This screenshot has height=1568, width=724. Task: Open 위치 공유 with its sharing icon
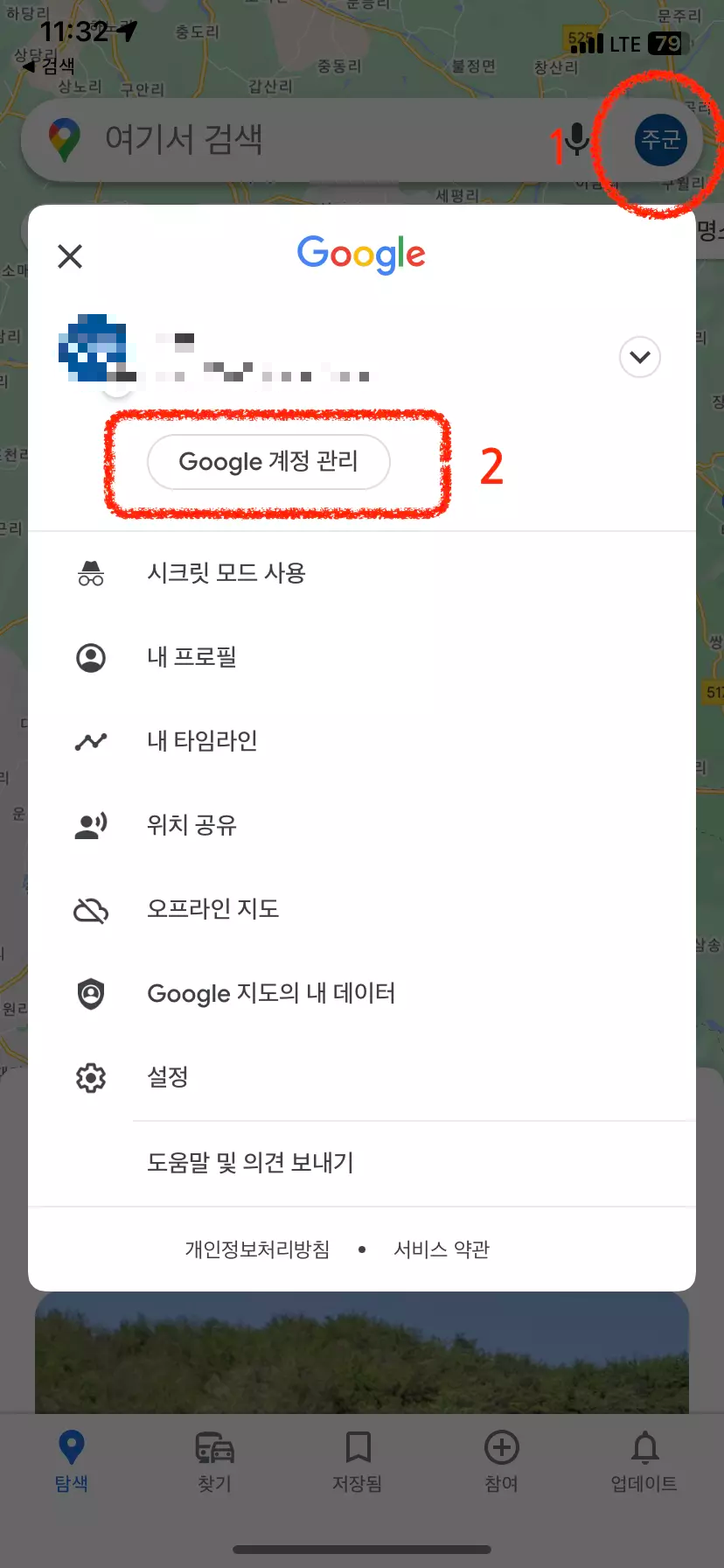point(90,824)
